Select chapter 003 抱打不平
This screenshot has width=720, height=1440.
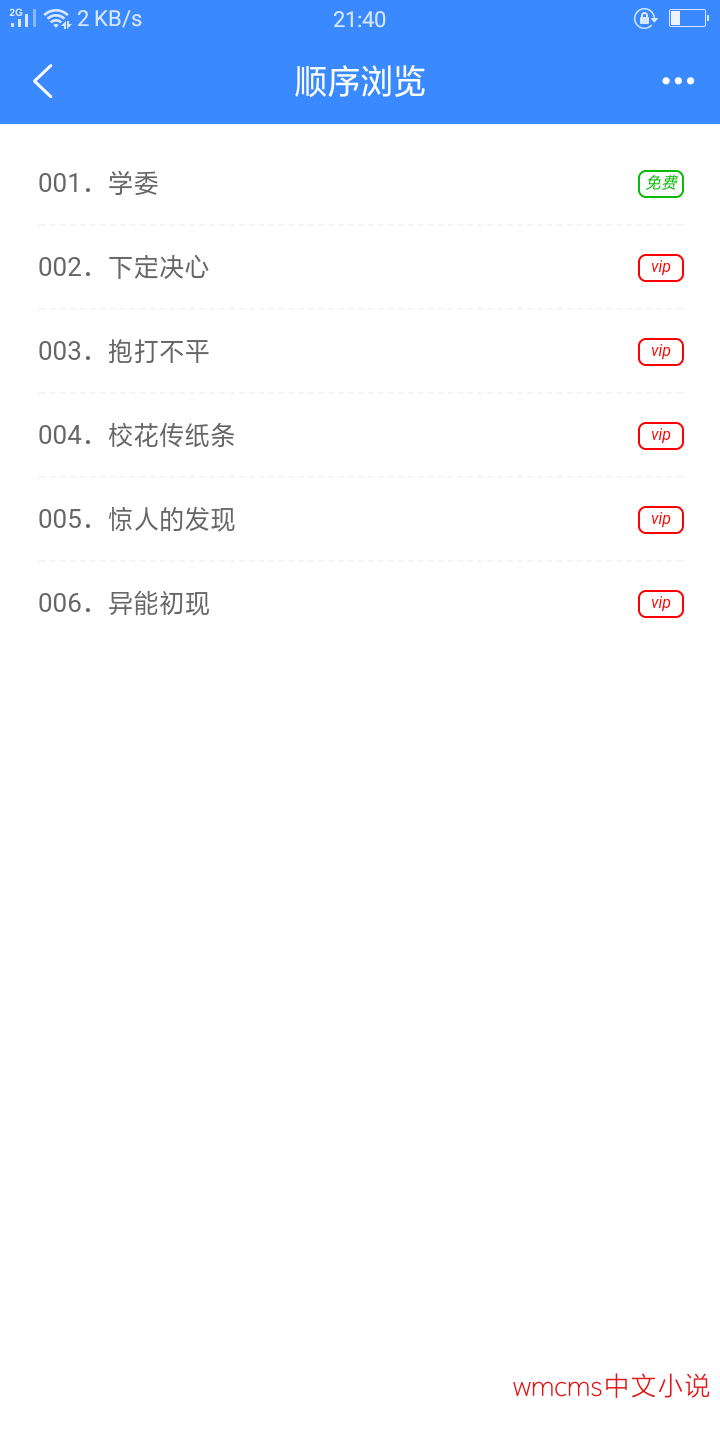(361, 352)
